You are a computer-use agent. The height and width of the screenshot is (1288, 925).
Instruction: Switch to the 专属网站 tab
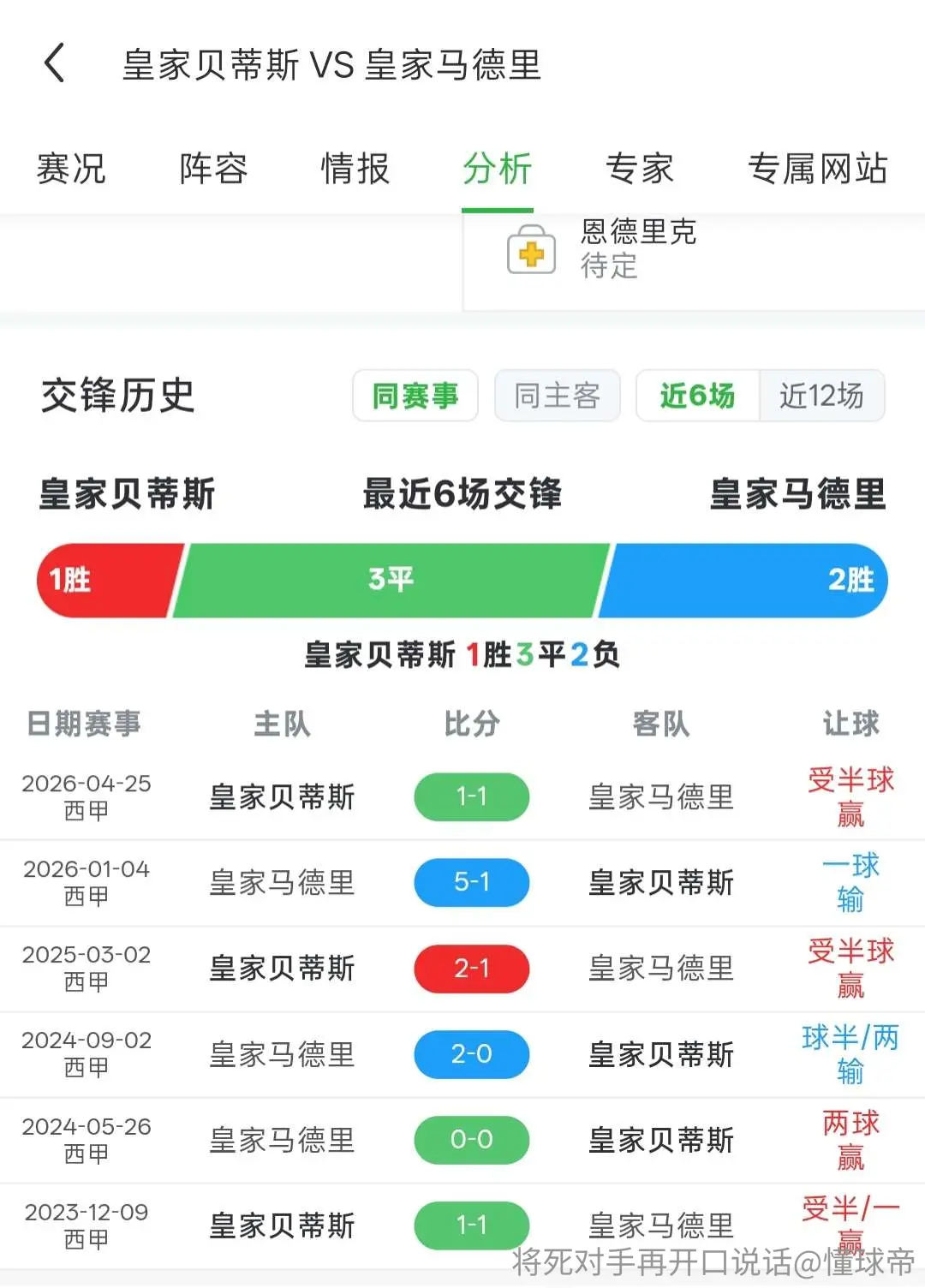click(818, 169)
